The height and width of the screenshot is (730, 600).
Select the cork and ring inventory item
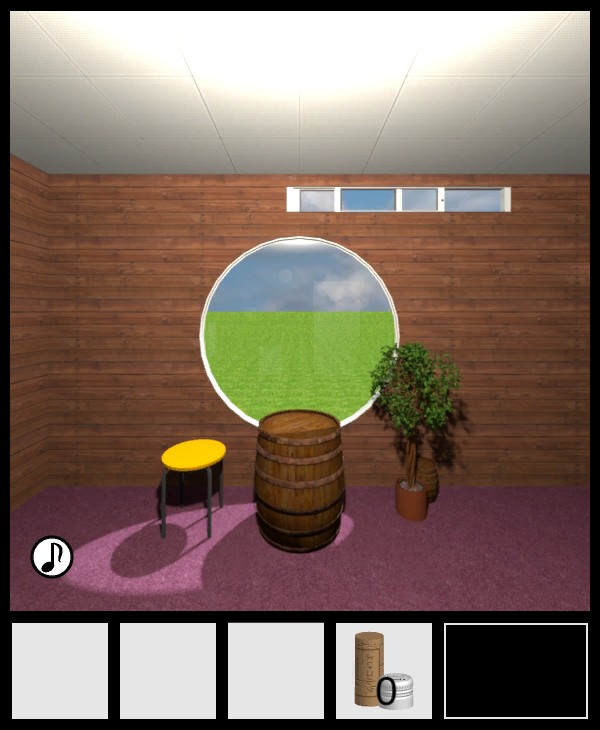[x=384, y=671]
